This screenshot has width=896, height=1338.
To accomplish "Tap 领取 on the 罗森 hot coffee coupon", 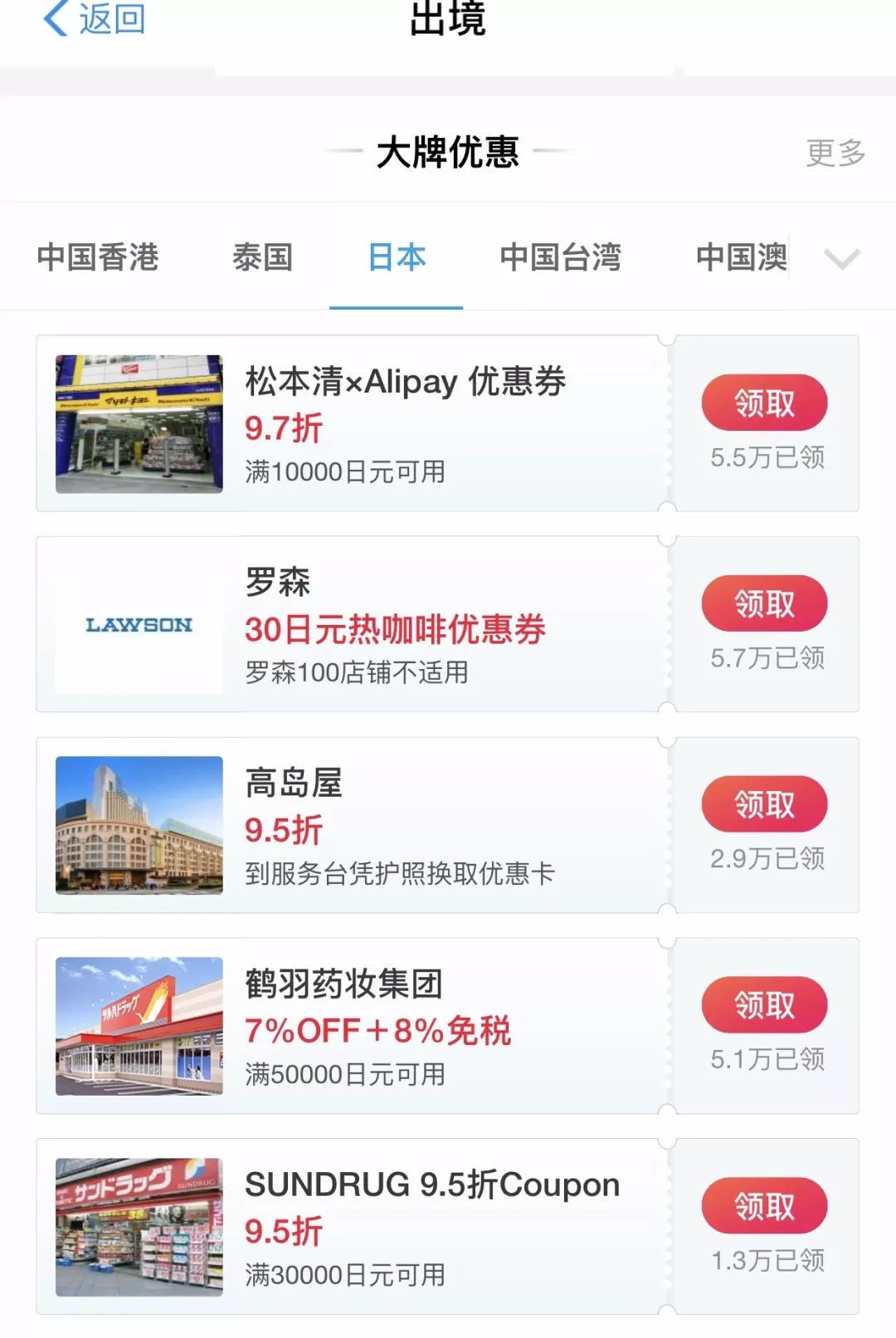I will [x=764, y=603].
